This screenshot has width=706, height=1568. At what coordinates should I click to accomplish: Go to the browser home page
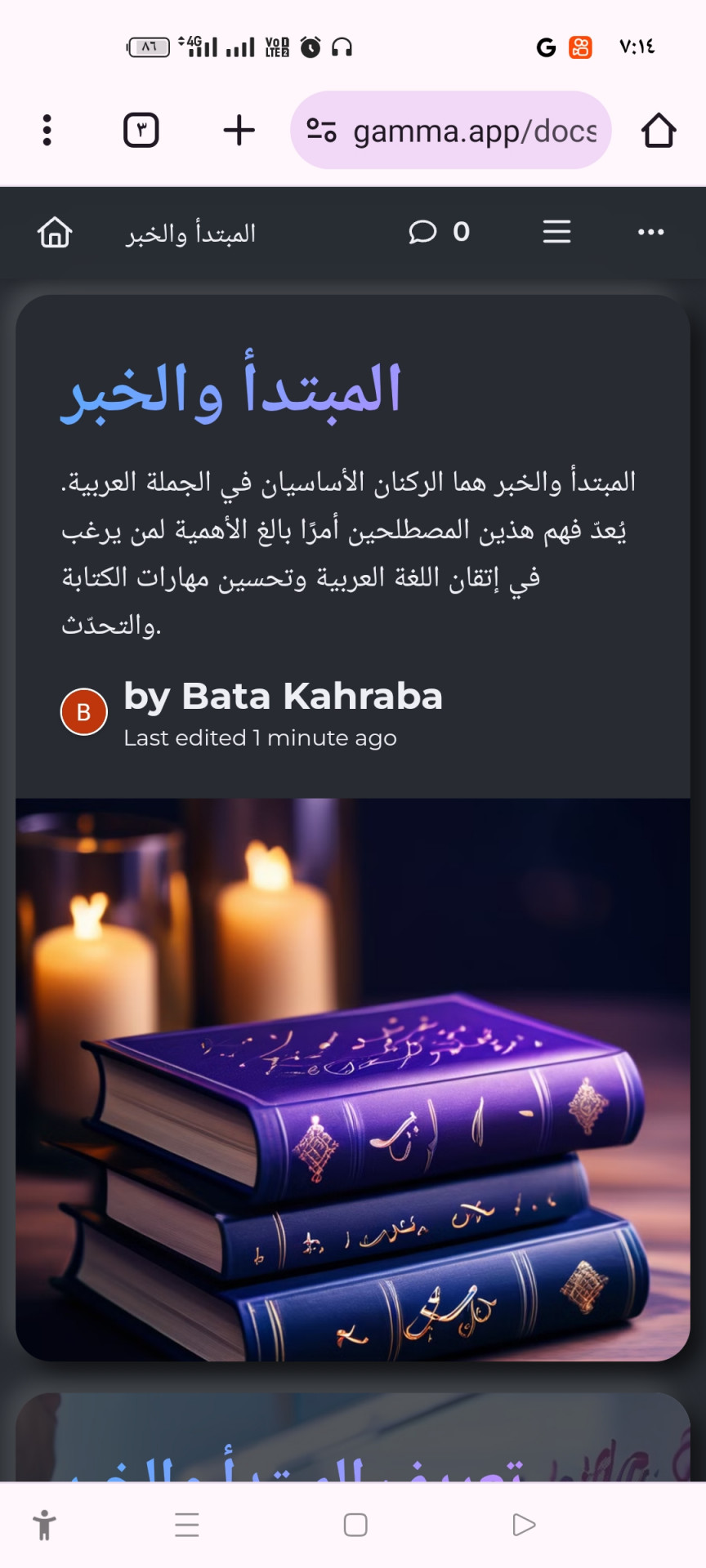point(658,131)
